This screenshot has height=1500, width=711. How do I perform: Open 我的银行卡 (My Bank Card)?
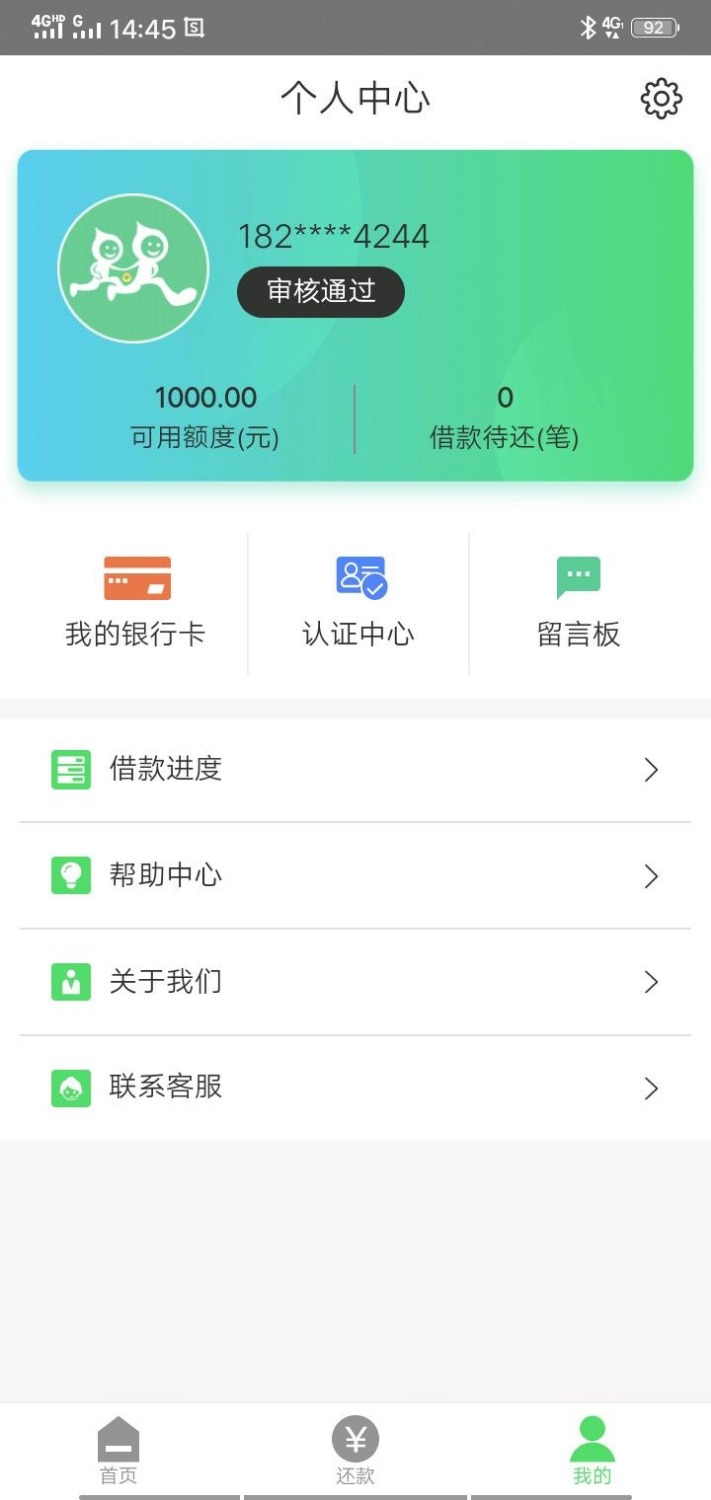(136, 602)
